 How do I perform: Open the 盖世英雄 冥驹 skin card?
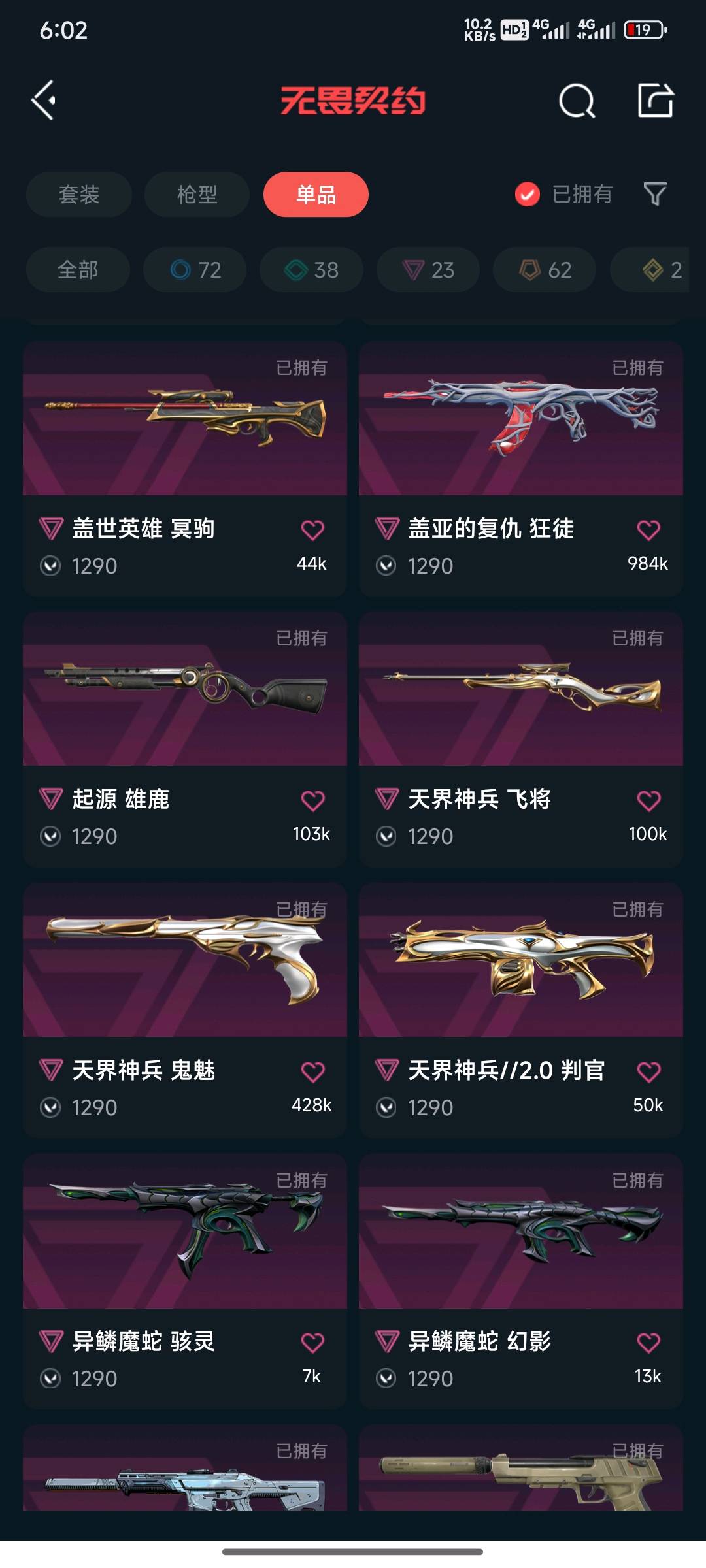pyautogui.click(x=185, y=468)
